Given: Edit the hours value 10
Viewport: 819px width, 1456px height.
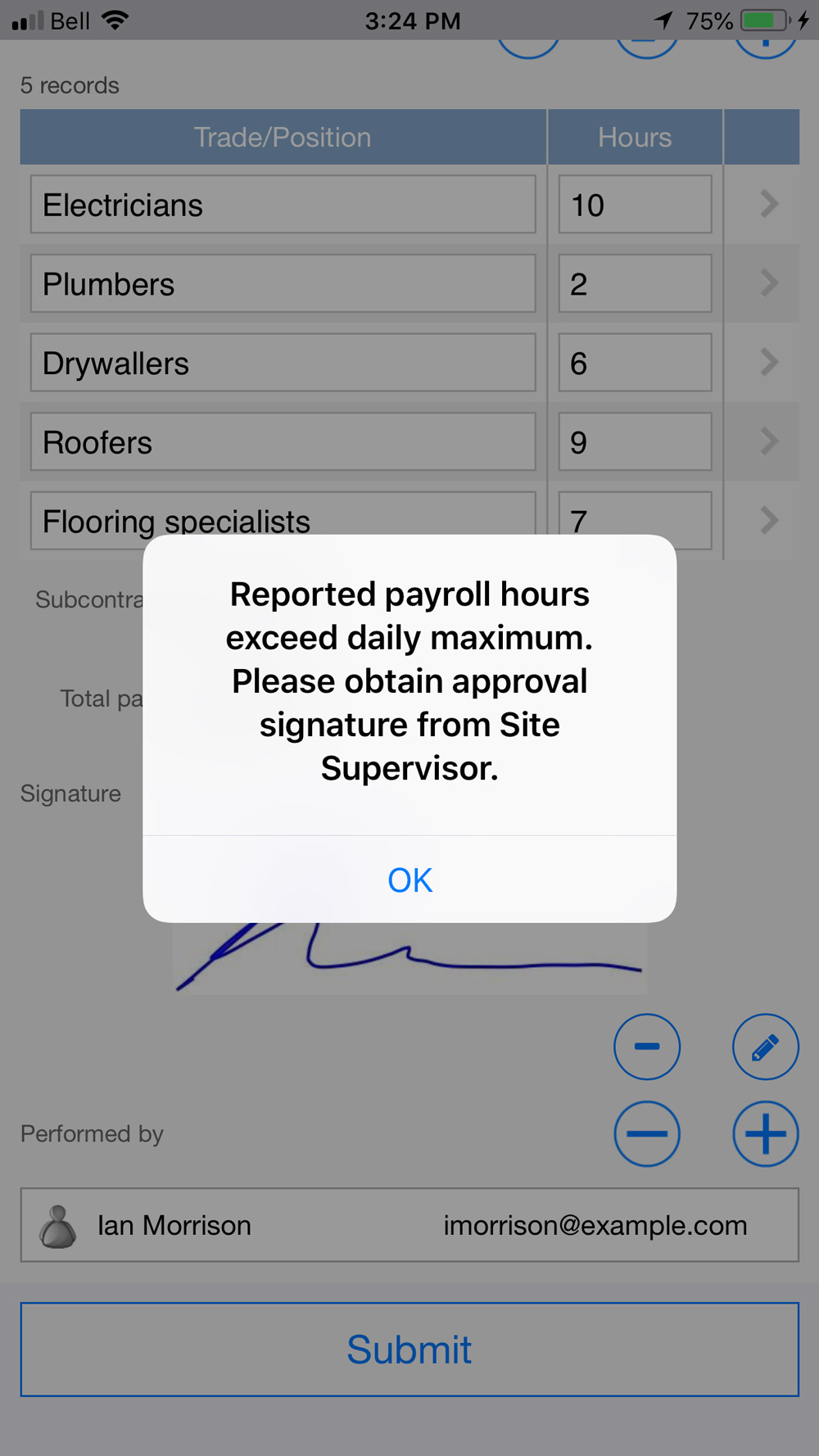Looking at the screenshot, I should 635,205.
